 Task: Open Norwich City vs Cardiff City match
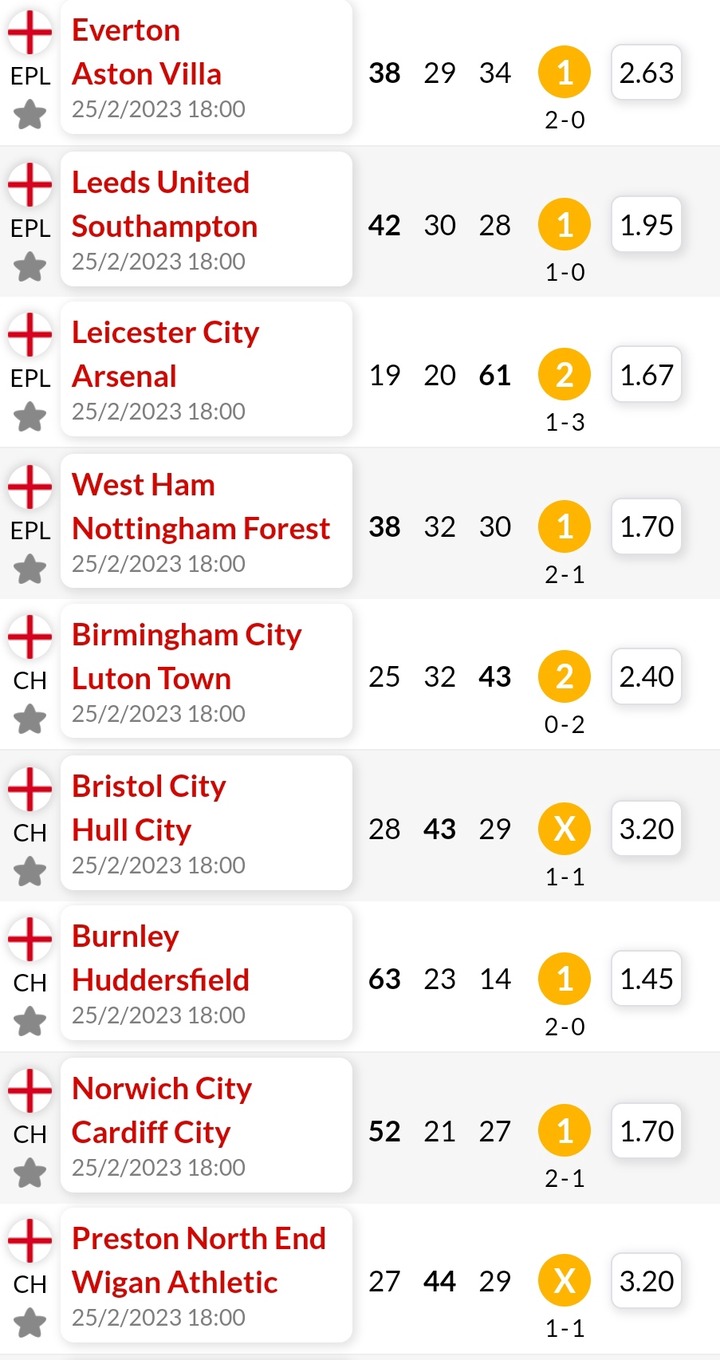206,1125
